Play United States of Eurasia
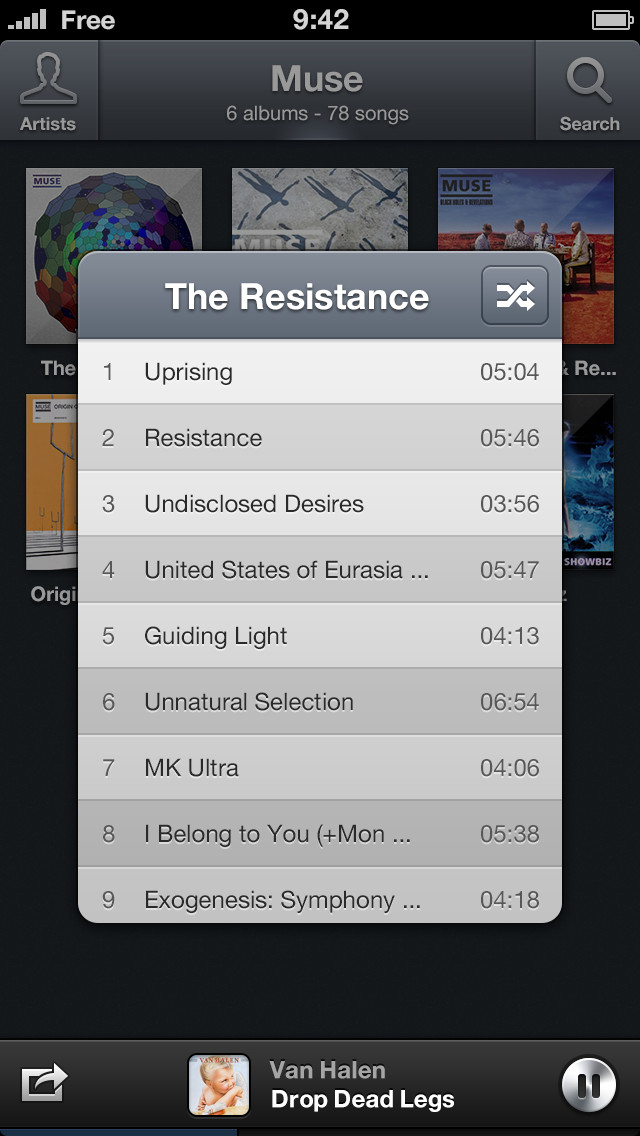Image resolution: width=640 pixels, height=1136 pixels. (x=320, y=569)
